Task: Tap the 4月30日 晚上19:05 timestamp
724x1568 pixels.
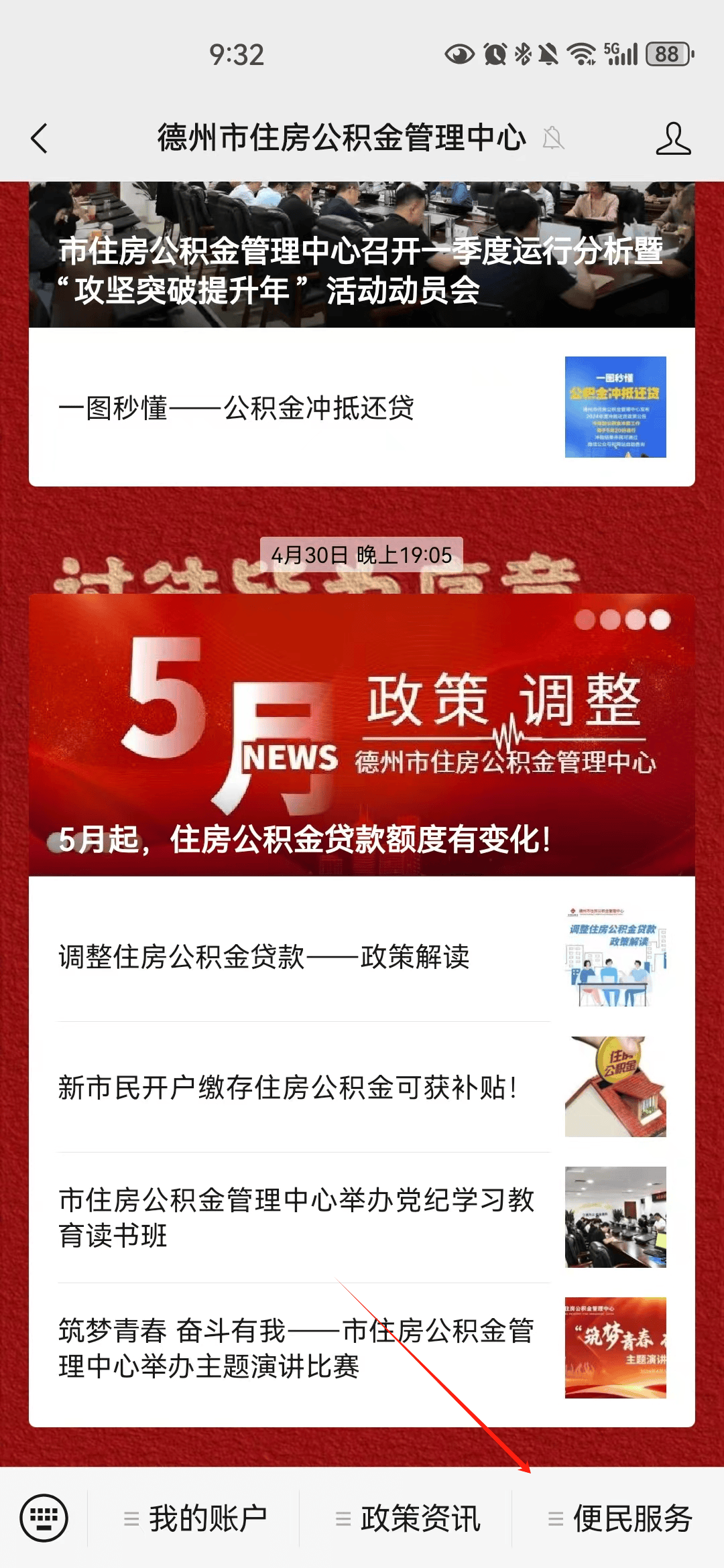Action: pos(362,555)
